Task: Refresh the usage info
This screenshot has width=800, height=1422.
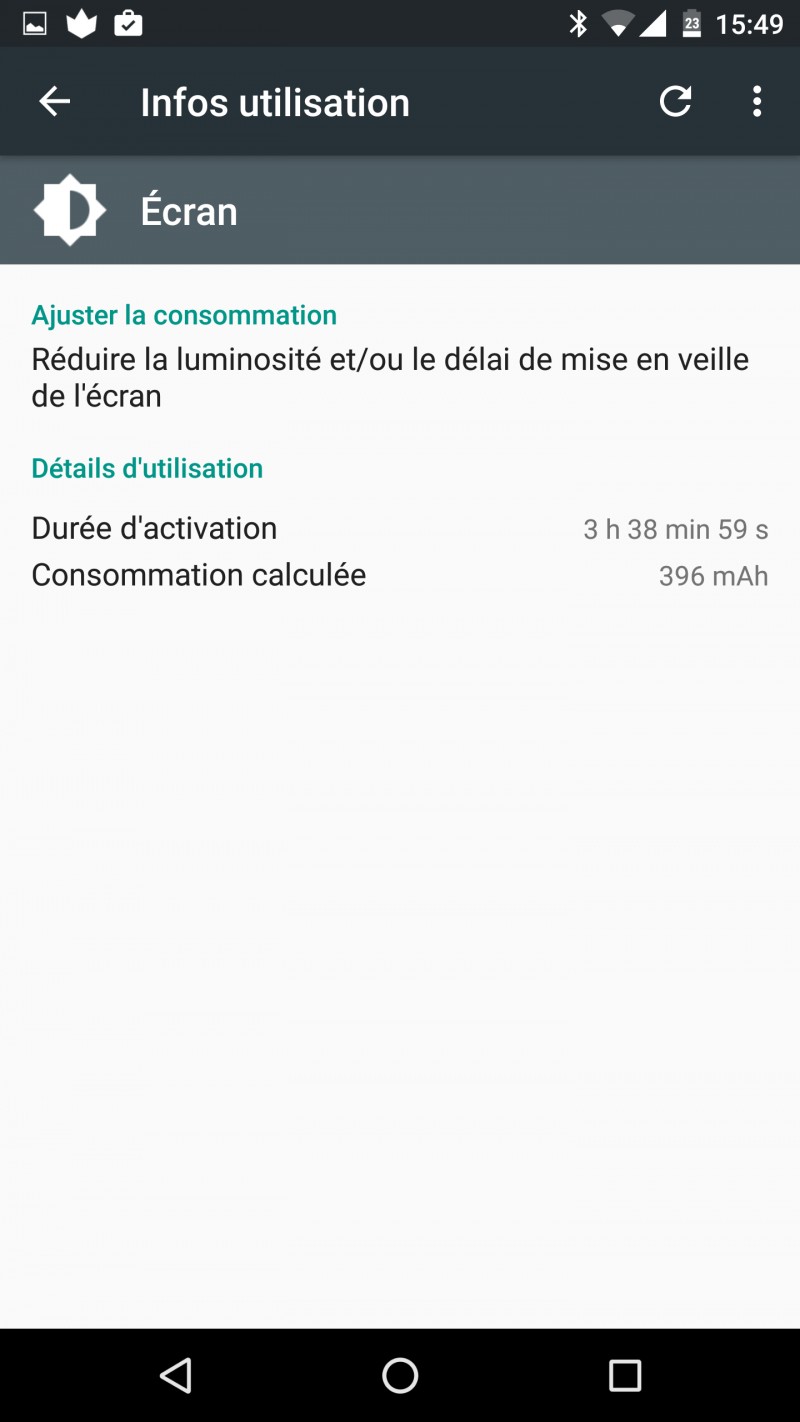Action: (676, 101)
